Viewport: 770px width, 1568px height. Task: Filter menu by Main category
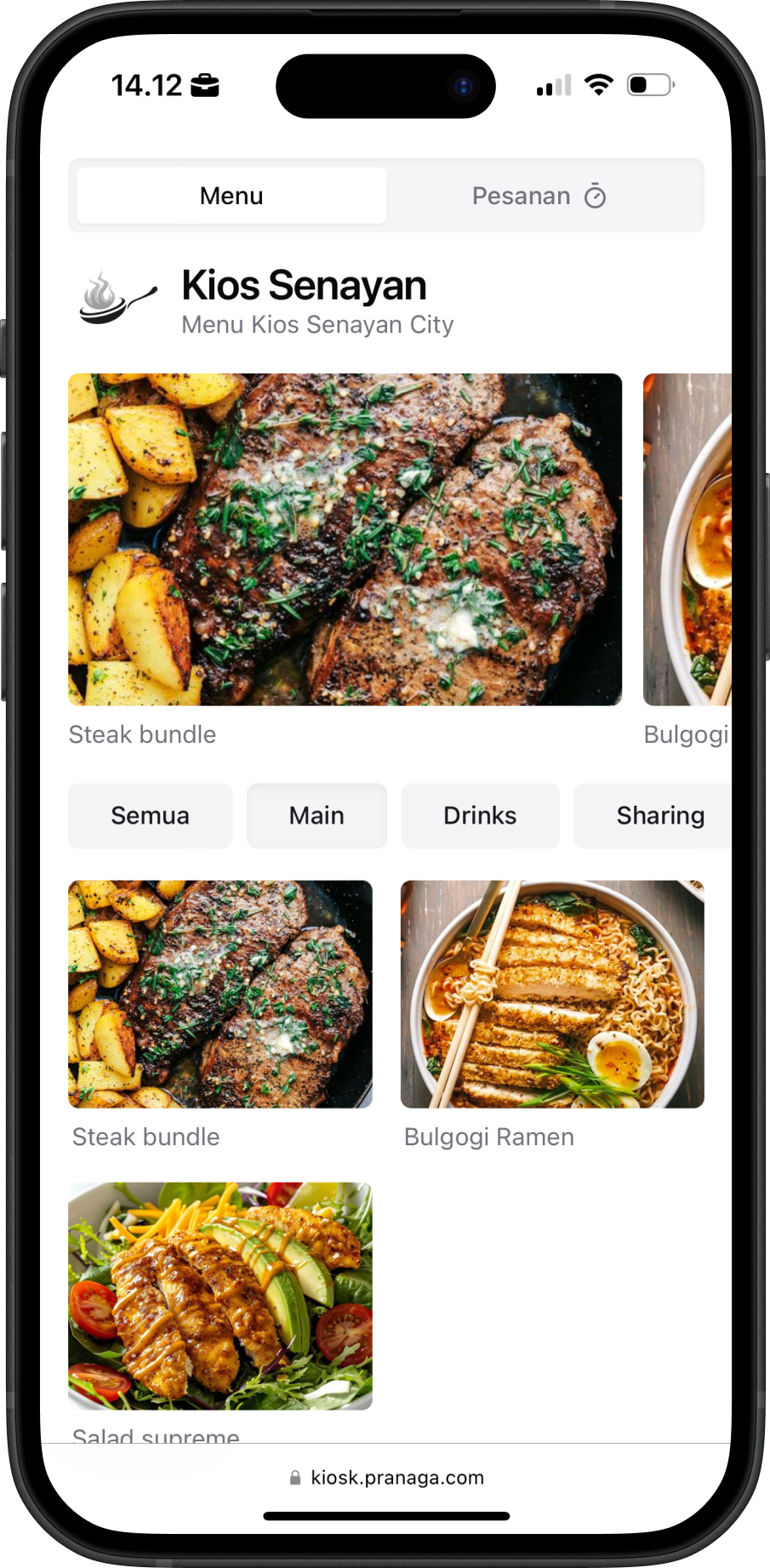coord(317,815)
